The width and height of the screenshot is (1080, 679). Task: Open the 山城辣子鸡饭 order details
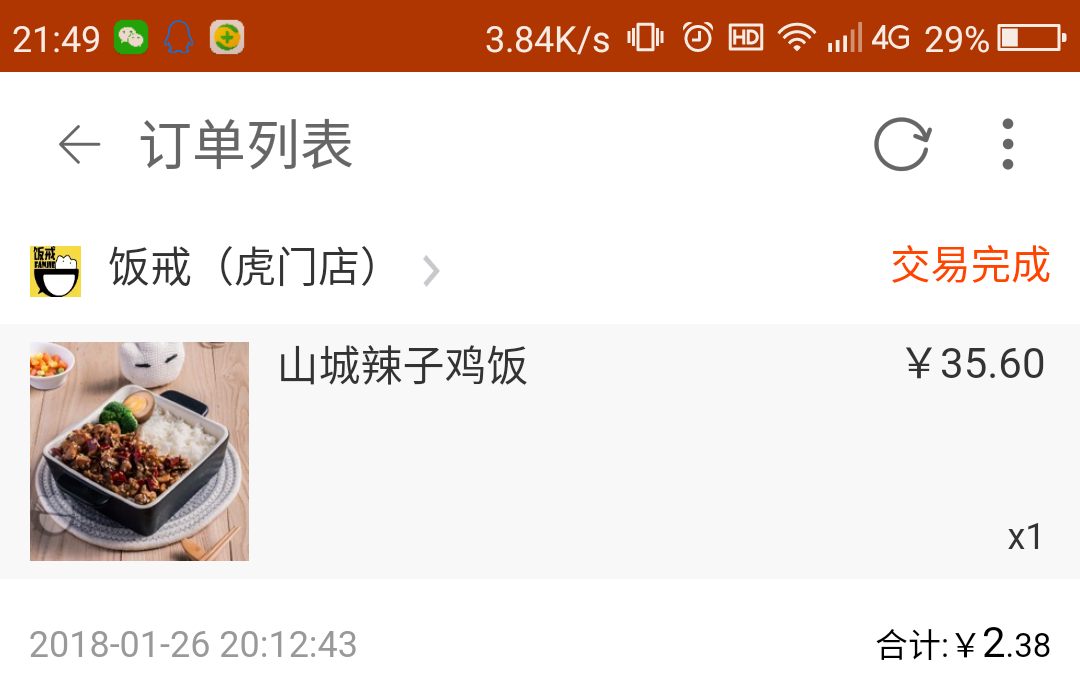(540, 450)
